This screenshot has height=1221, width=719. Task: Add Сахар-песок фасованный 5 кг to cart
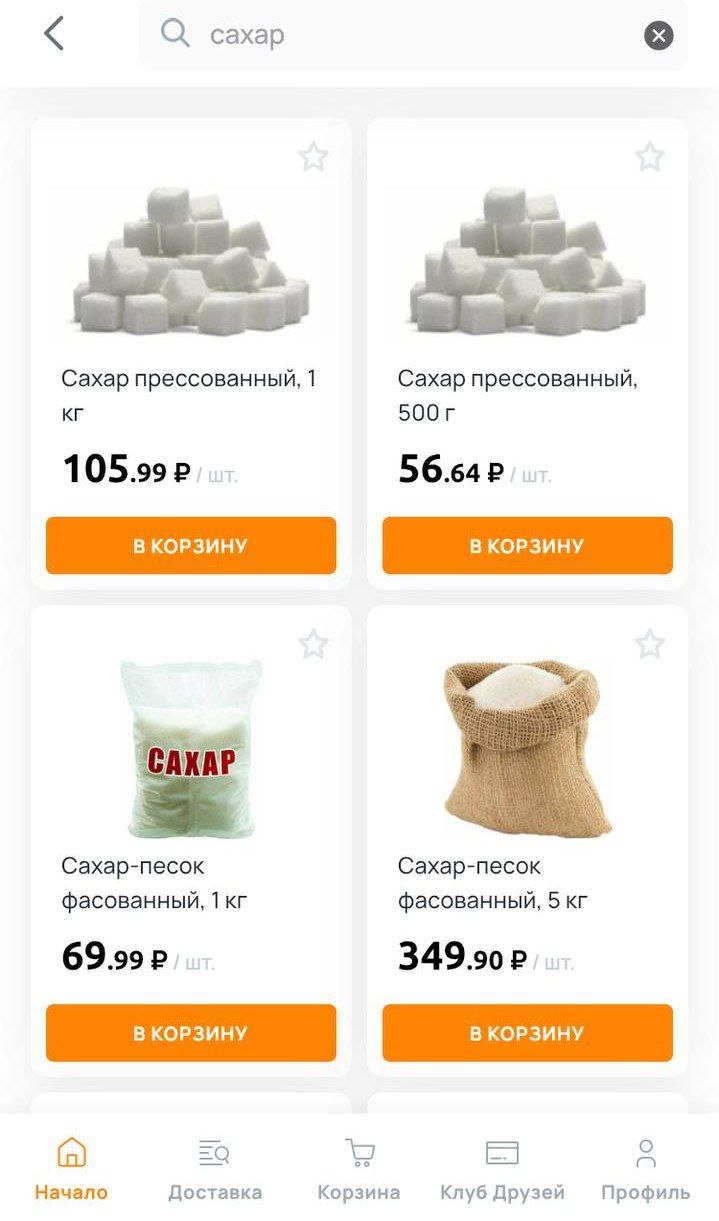click(527, 1033)
